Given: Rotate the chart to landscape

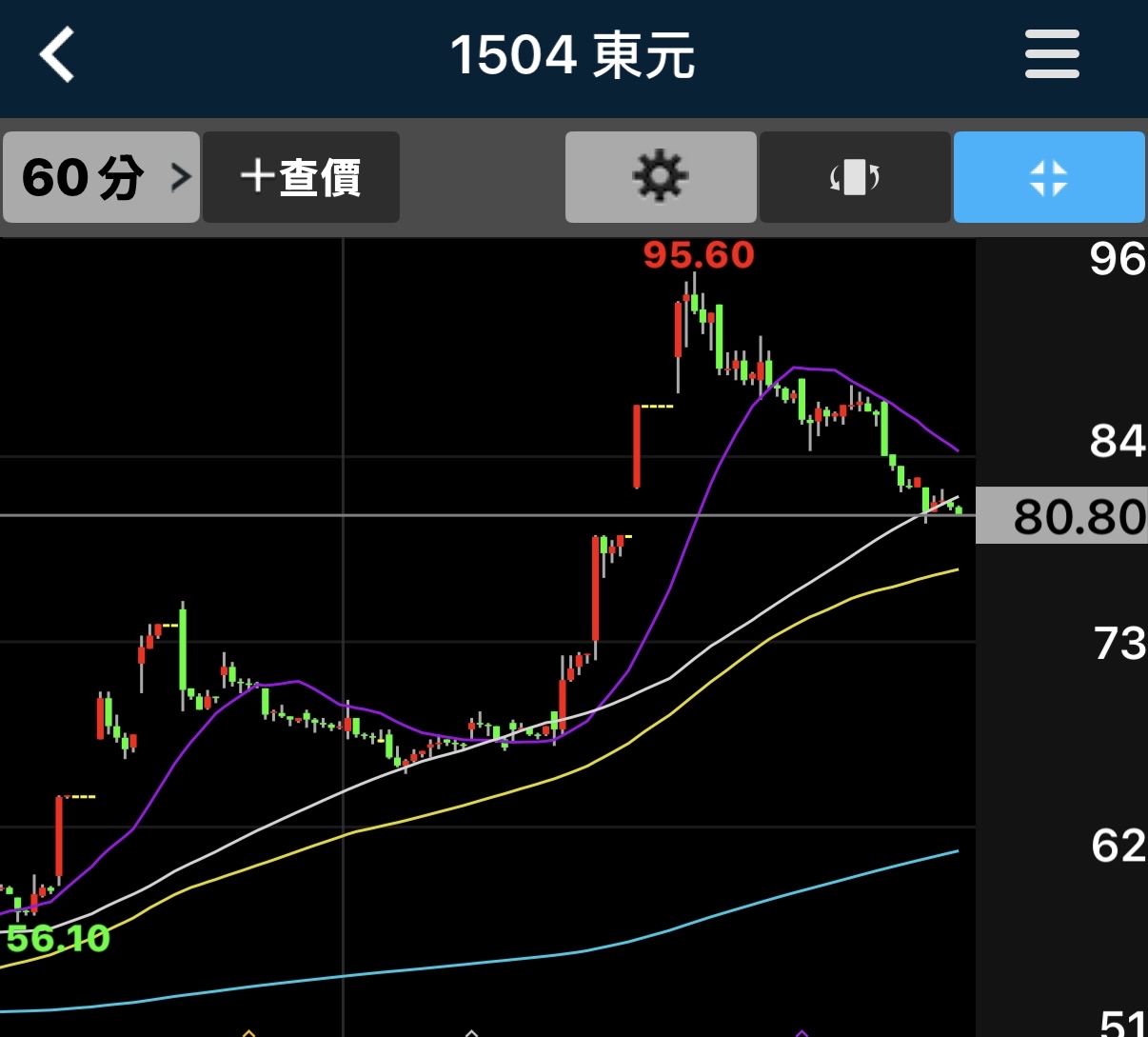Looking at the screenshot, I should pyautogui.click(x=855, y=177).
